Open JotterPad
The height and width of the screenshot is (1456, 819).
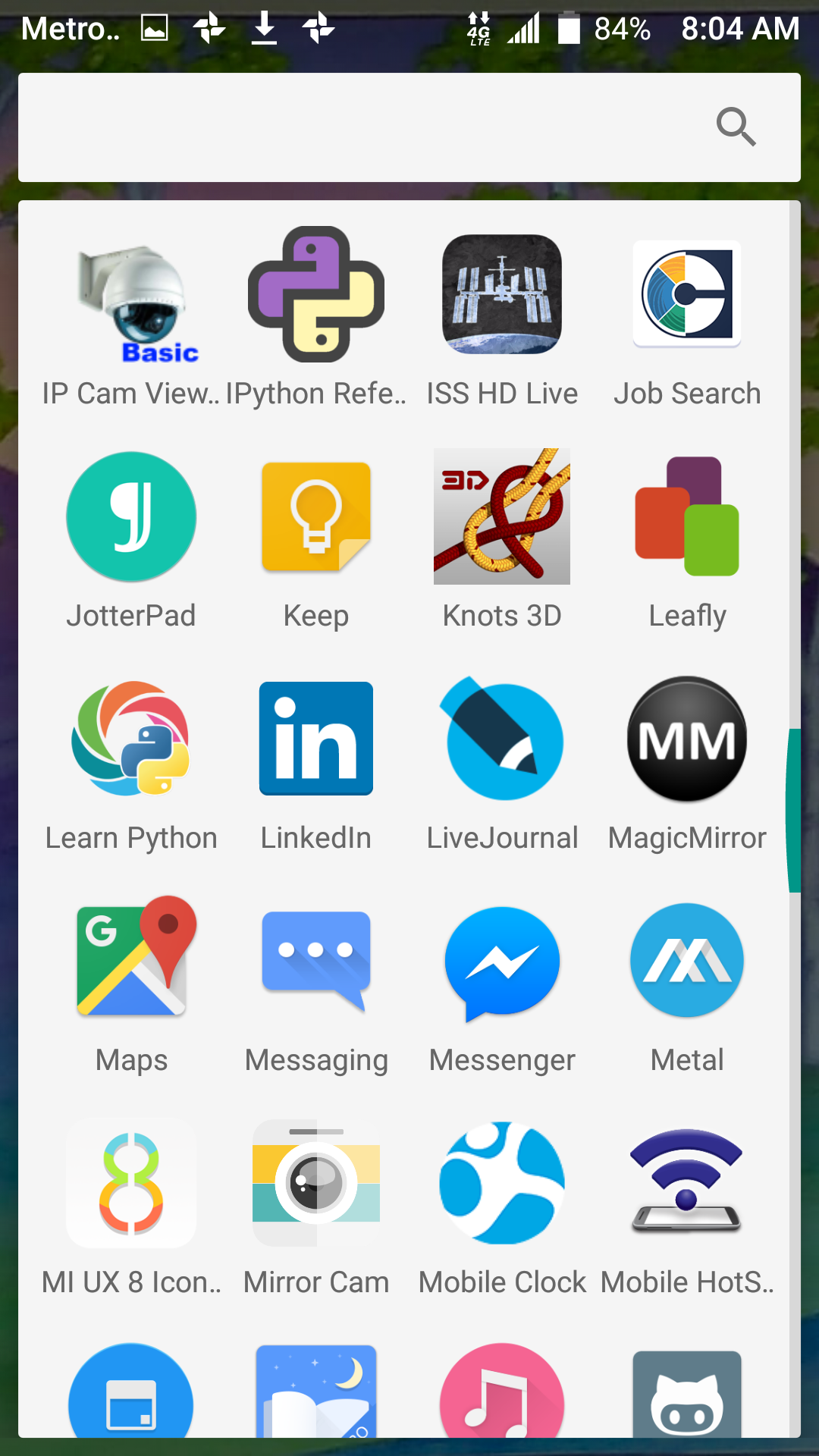(131, 517)
